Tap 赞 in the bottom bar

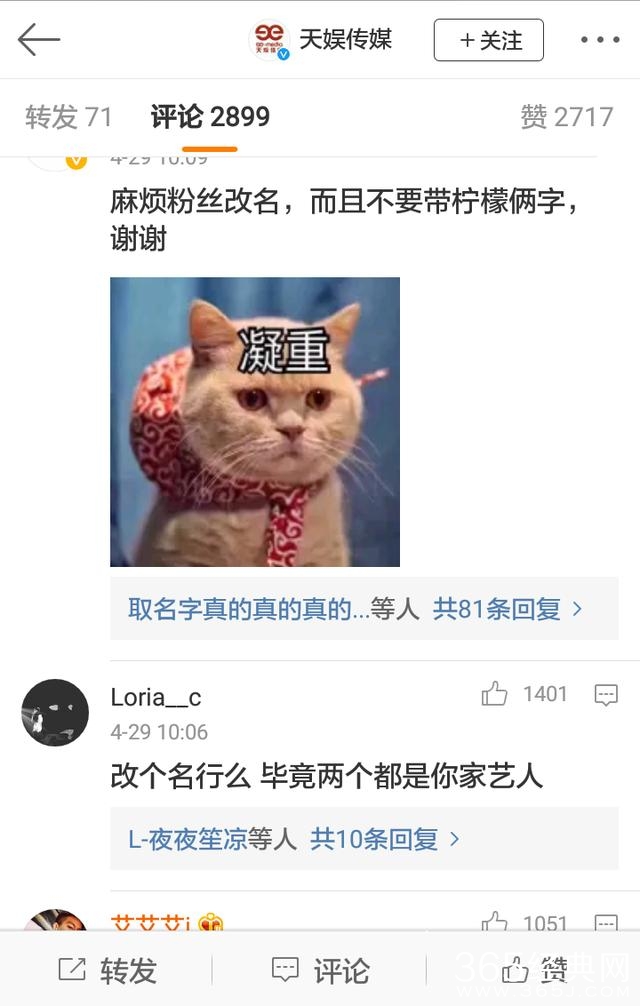click(x=535, y=969)
